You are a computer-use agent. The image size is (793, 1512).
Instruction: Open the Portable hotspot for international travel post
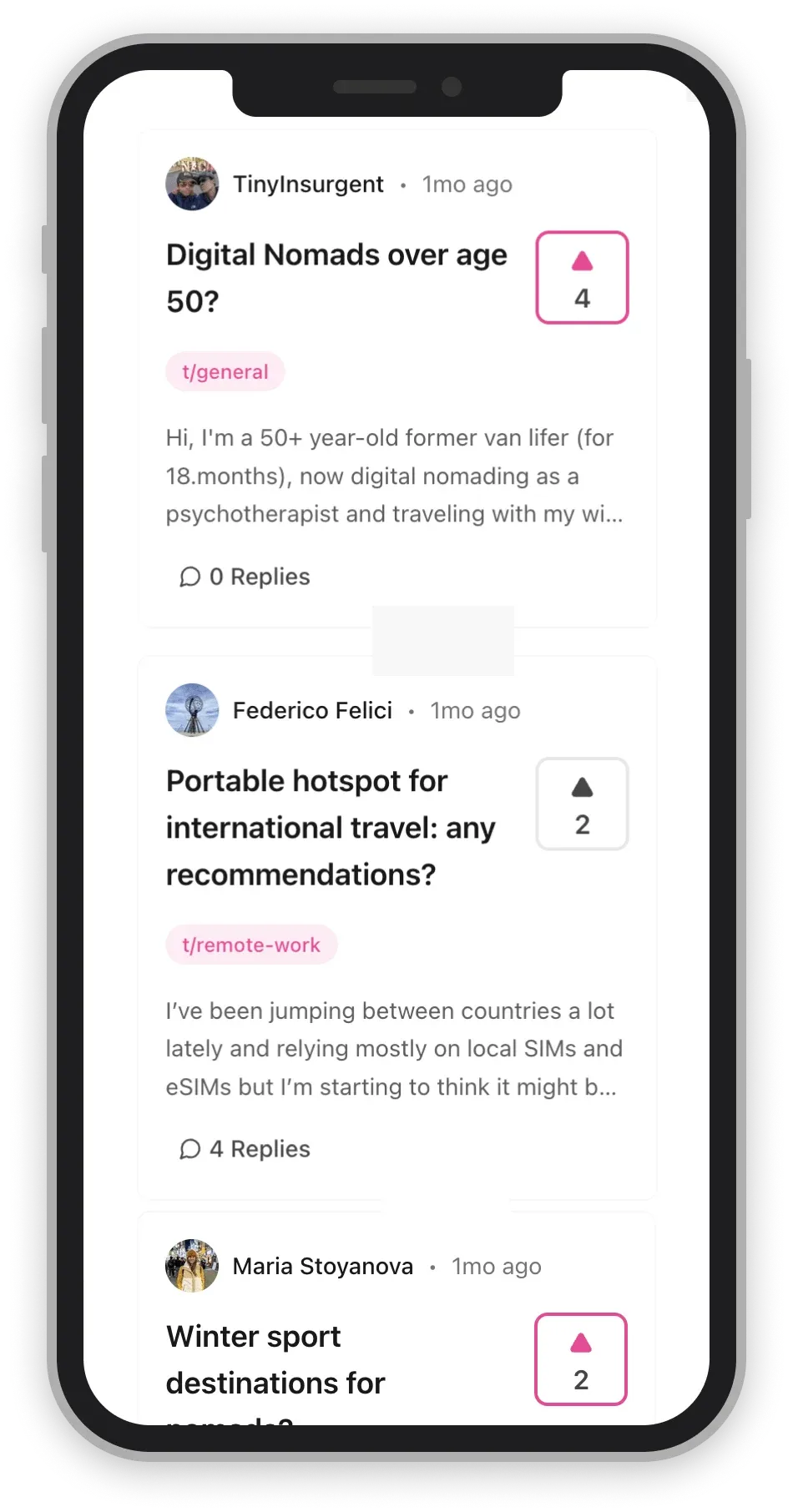(331, 827)
